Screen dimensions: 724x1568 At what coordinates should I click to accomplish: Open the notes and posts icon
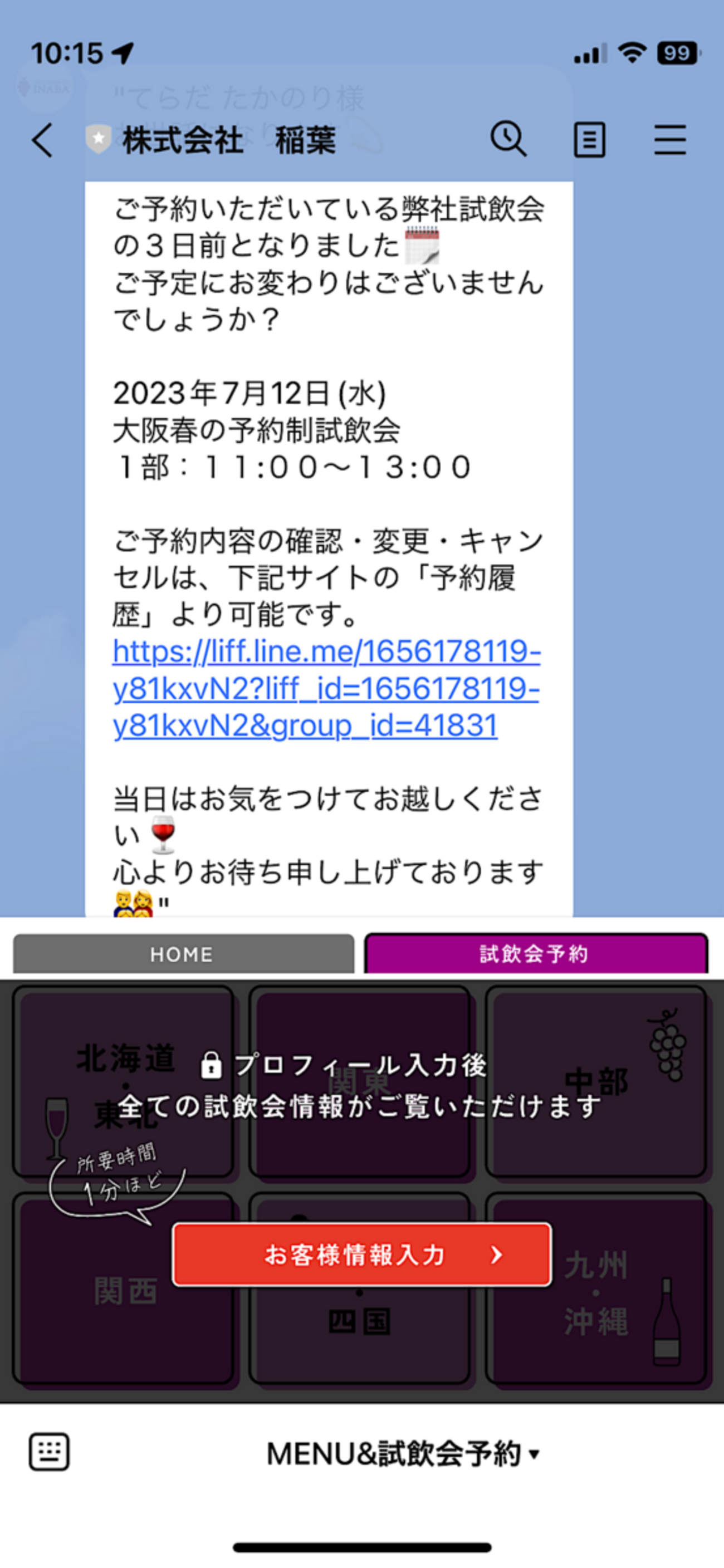tap(589, 140)
